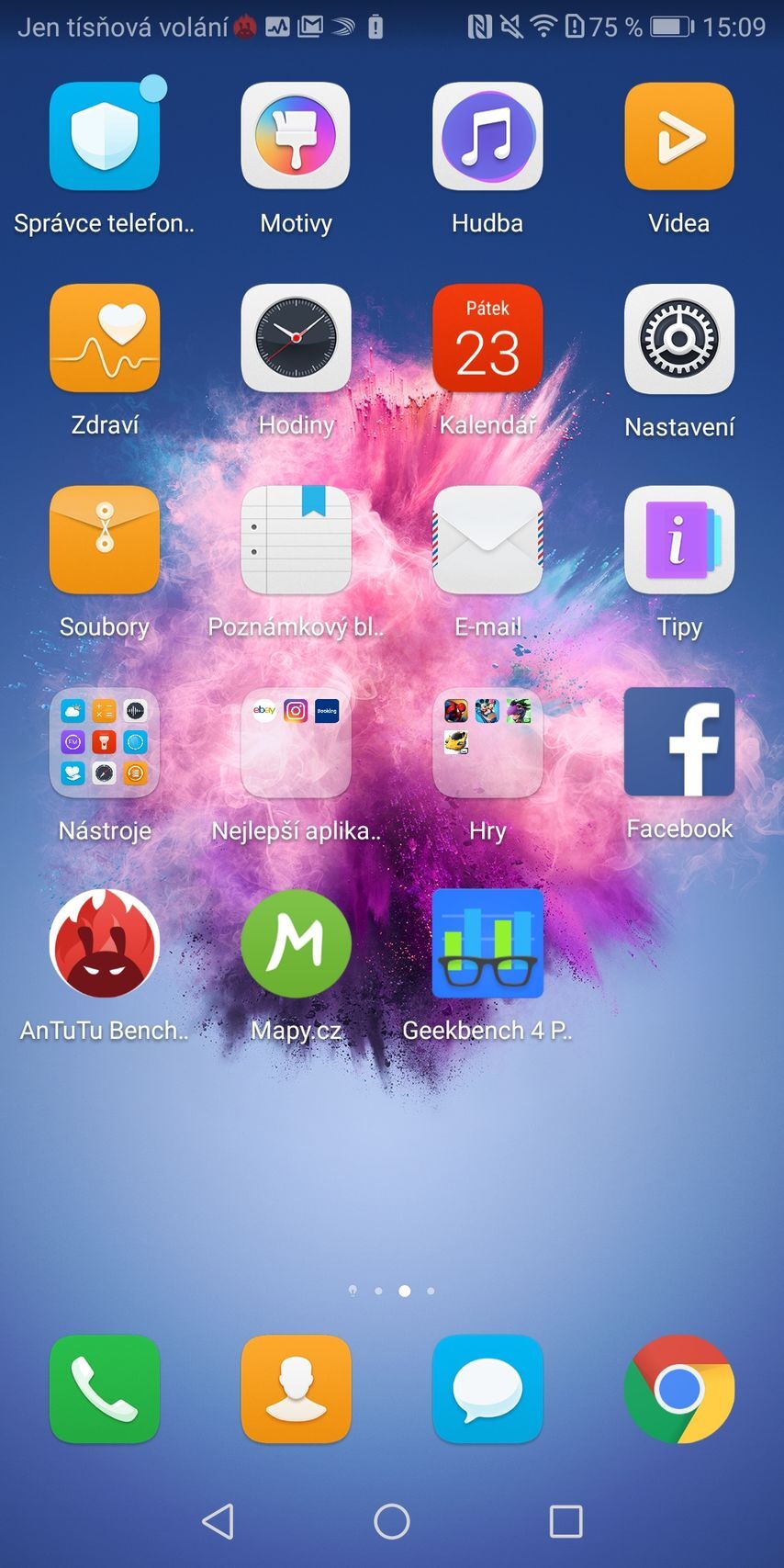Launch the Hudba music app
784x1568 pixels.
click(487, 136)
